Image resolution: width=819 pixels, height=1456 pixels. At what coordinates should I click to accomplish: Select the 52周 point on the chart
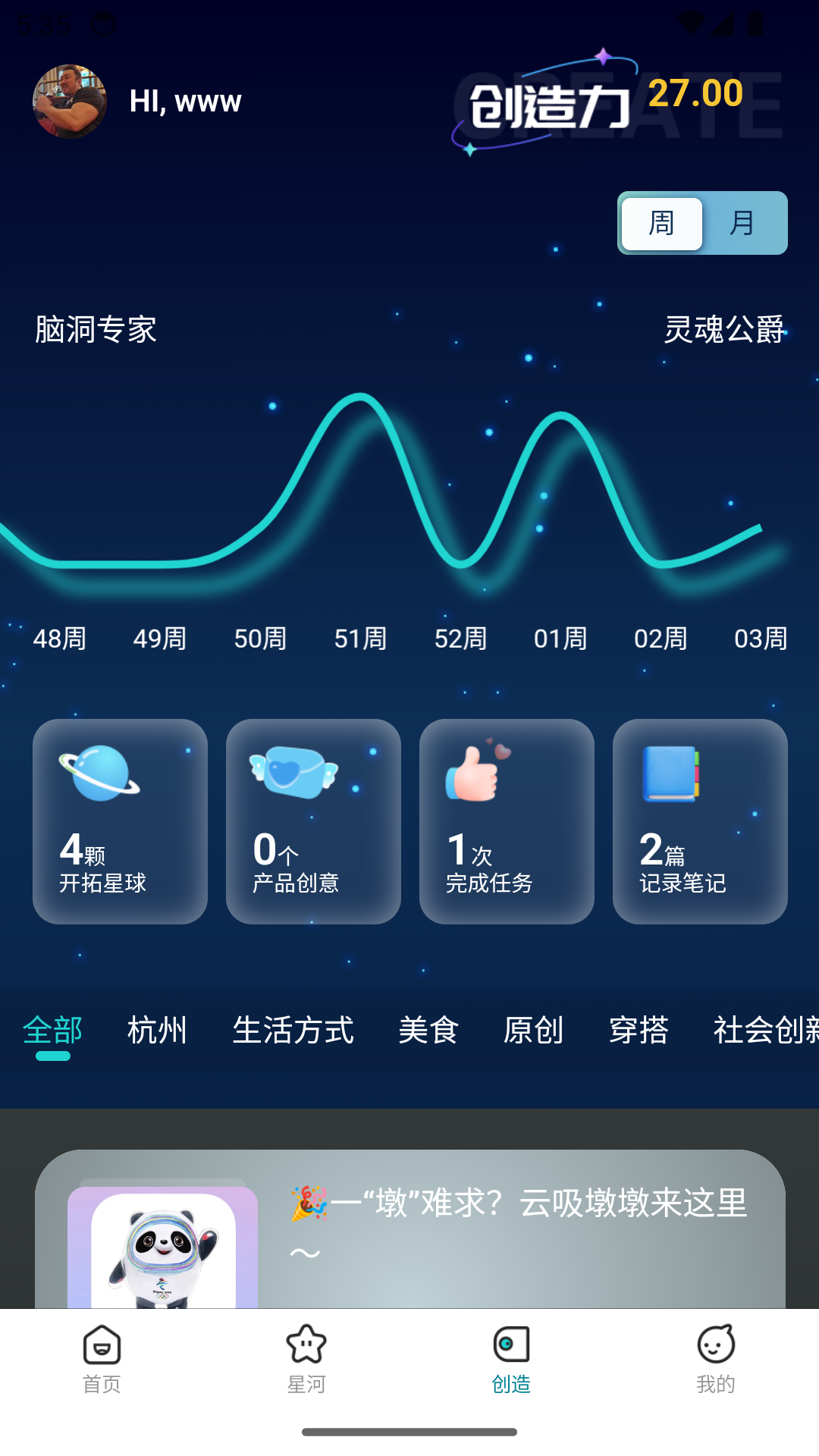pos(461,639)
